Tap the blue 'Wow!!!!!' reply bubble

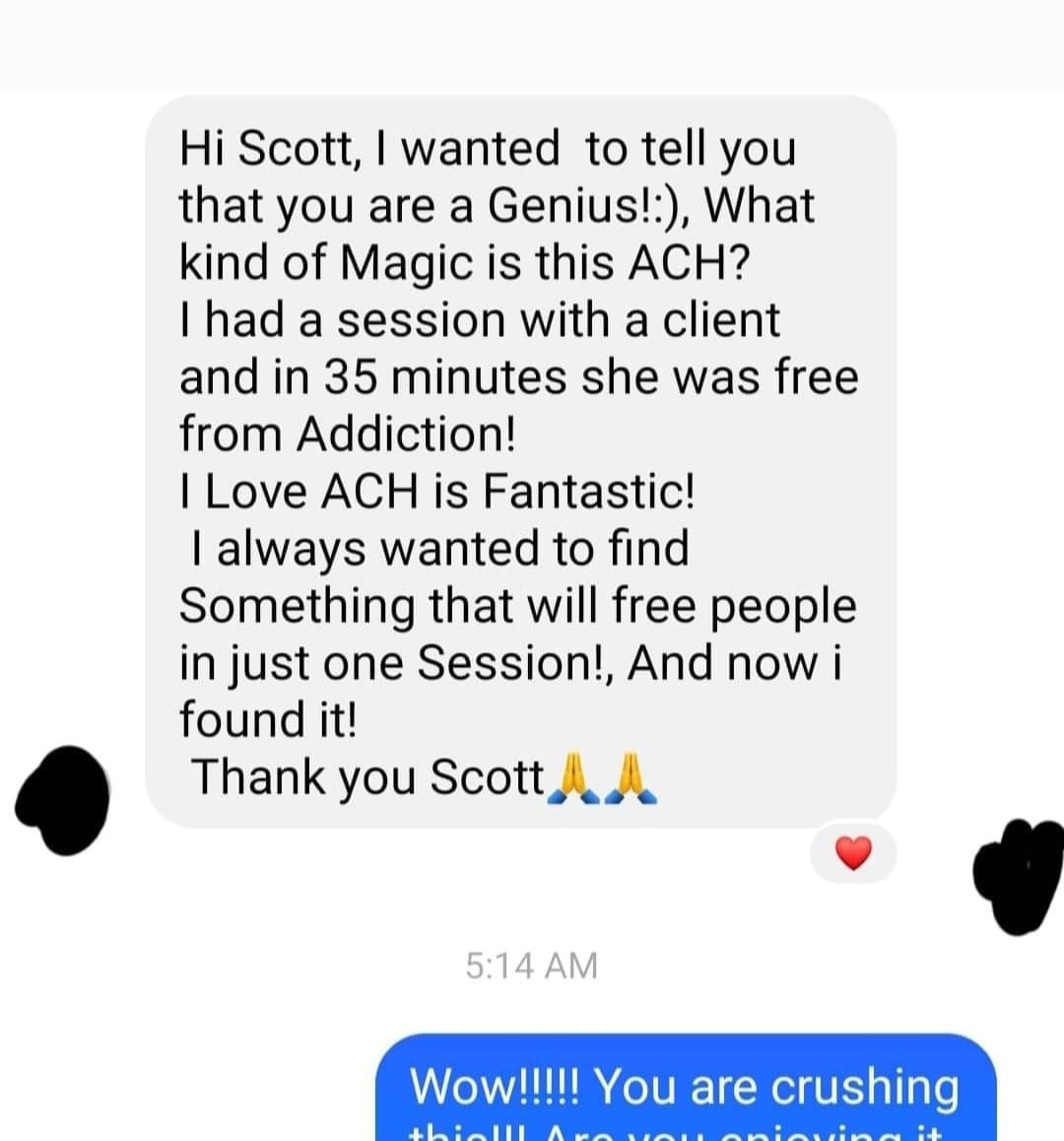686,1088
